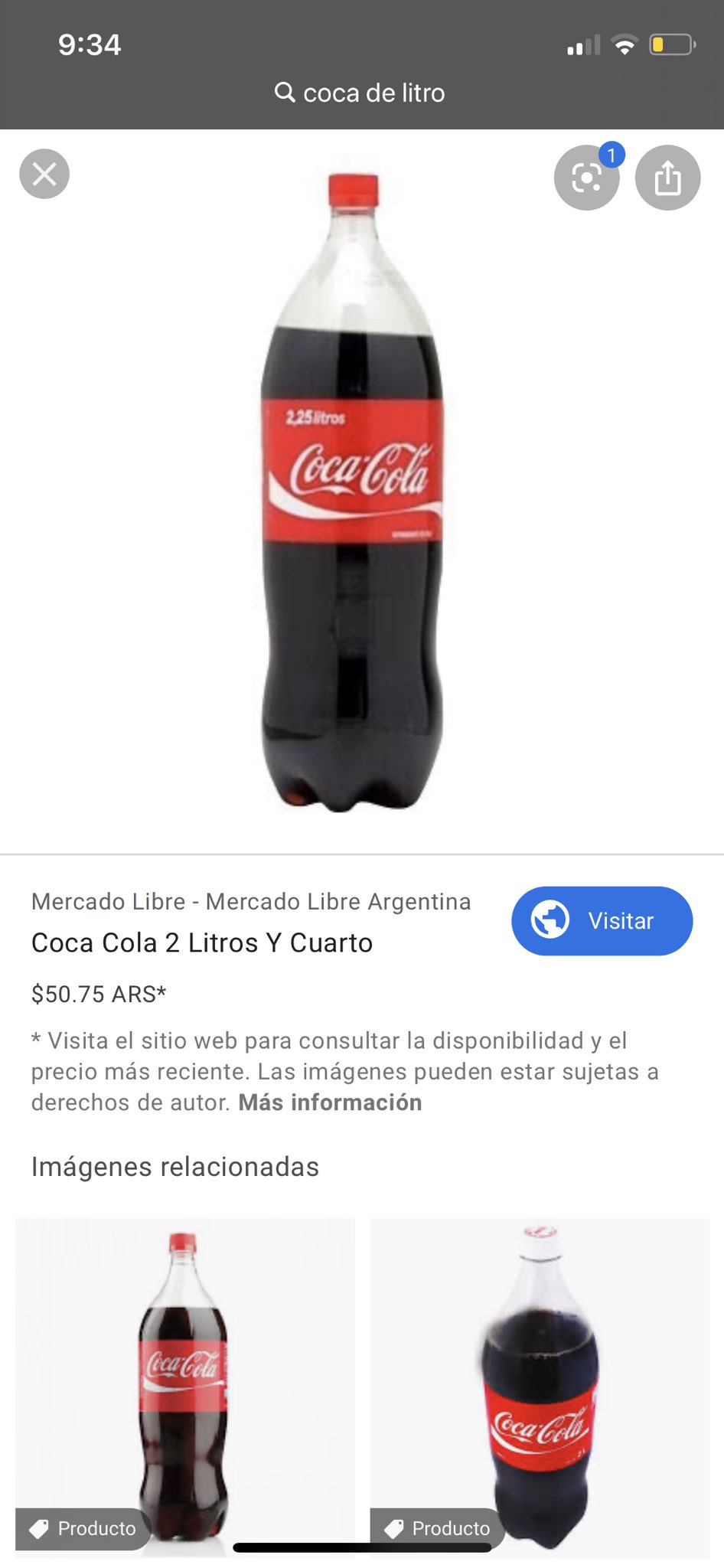Open Google Lens visual search
724x1568 pixels.
[586, 178]
